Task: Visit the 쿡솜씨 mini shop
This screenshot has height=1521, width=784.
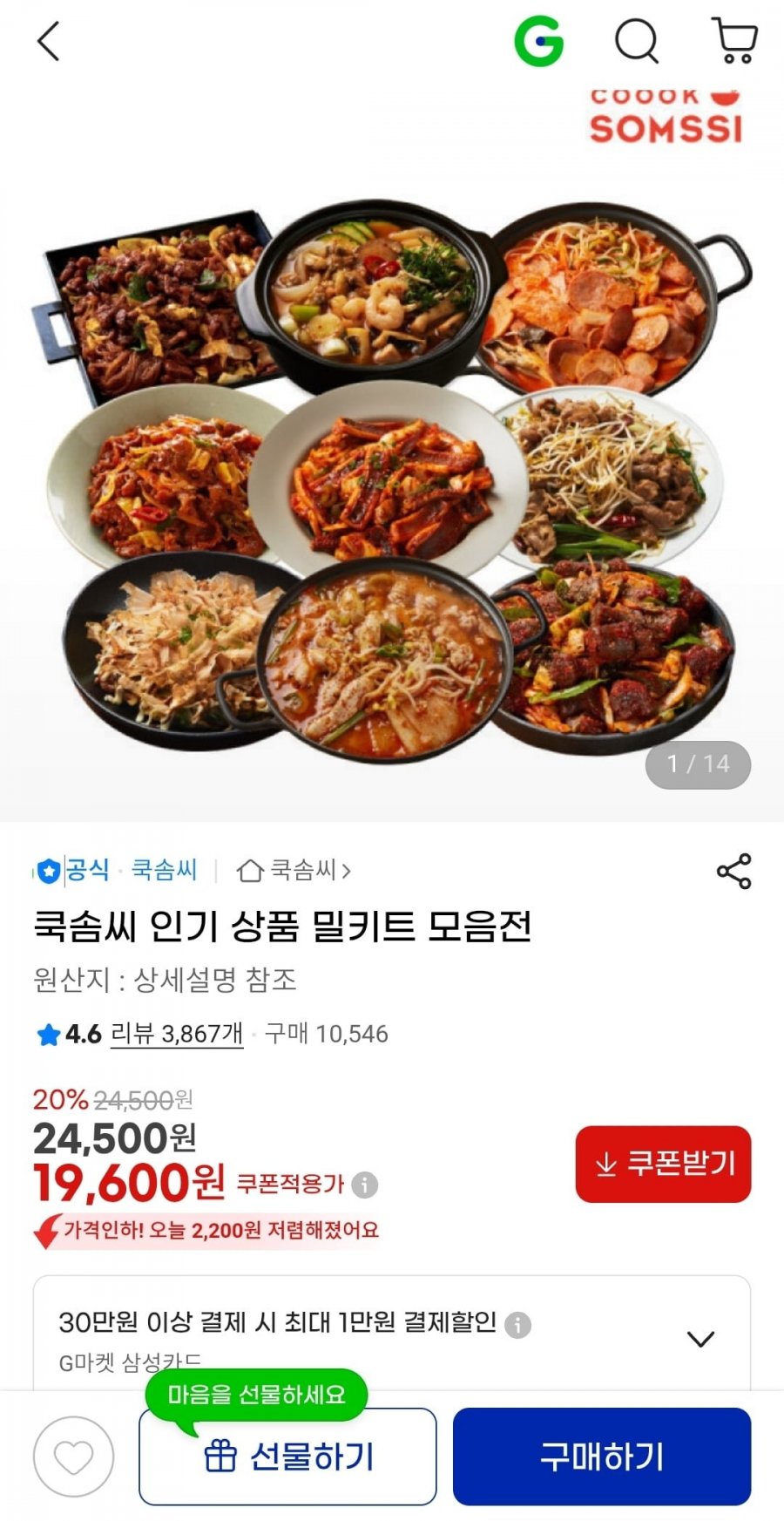Action: tap(294, 870)
